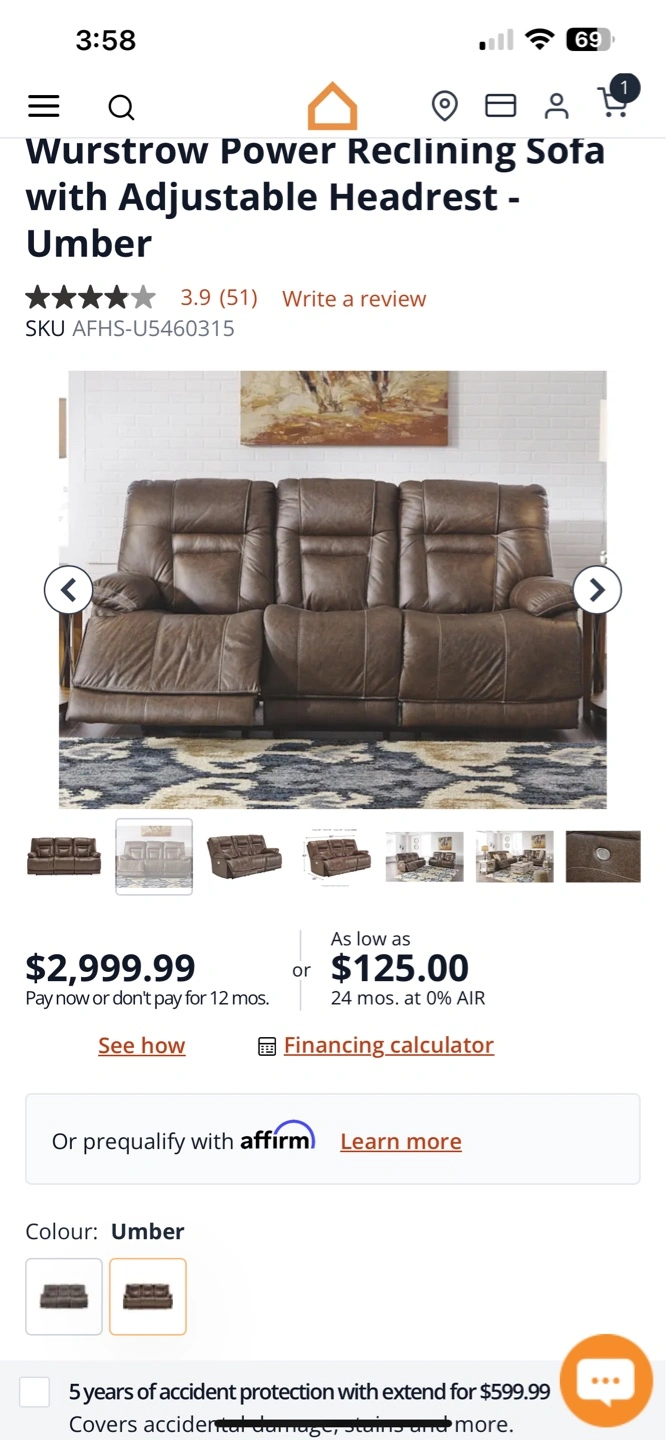Show previous product image
Viewport: 666px width, 1440px height.
pyautogui.click(x=68, y=590)
